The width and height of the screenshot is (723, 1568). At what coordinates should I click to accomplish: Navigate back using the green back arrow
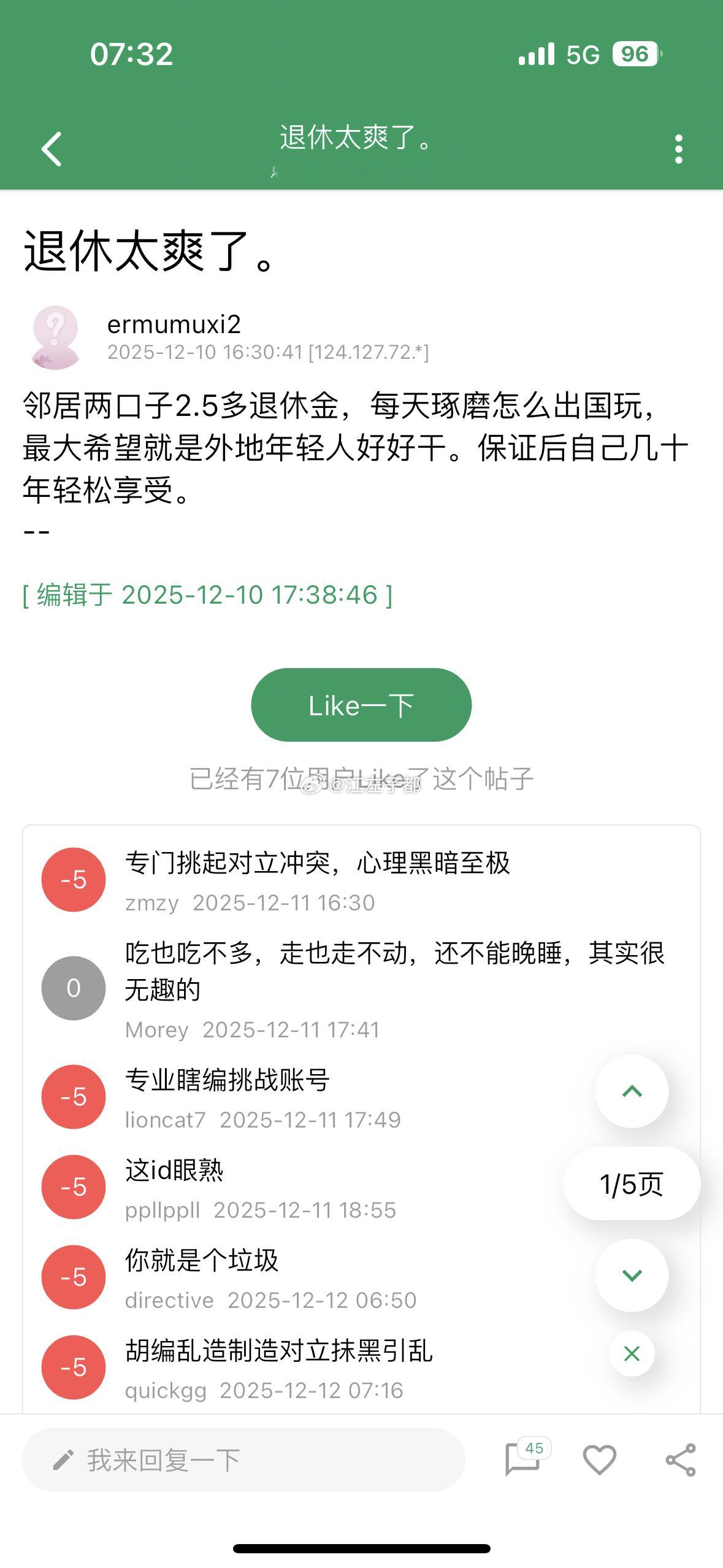point(52,147)
